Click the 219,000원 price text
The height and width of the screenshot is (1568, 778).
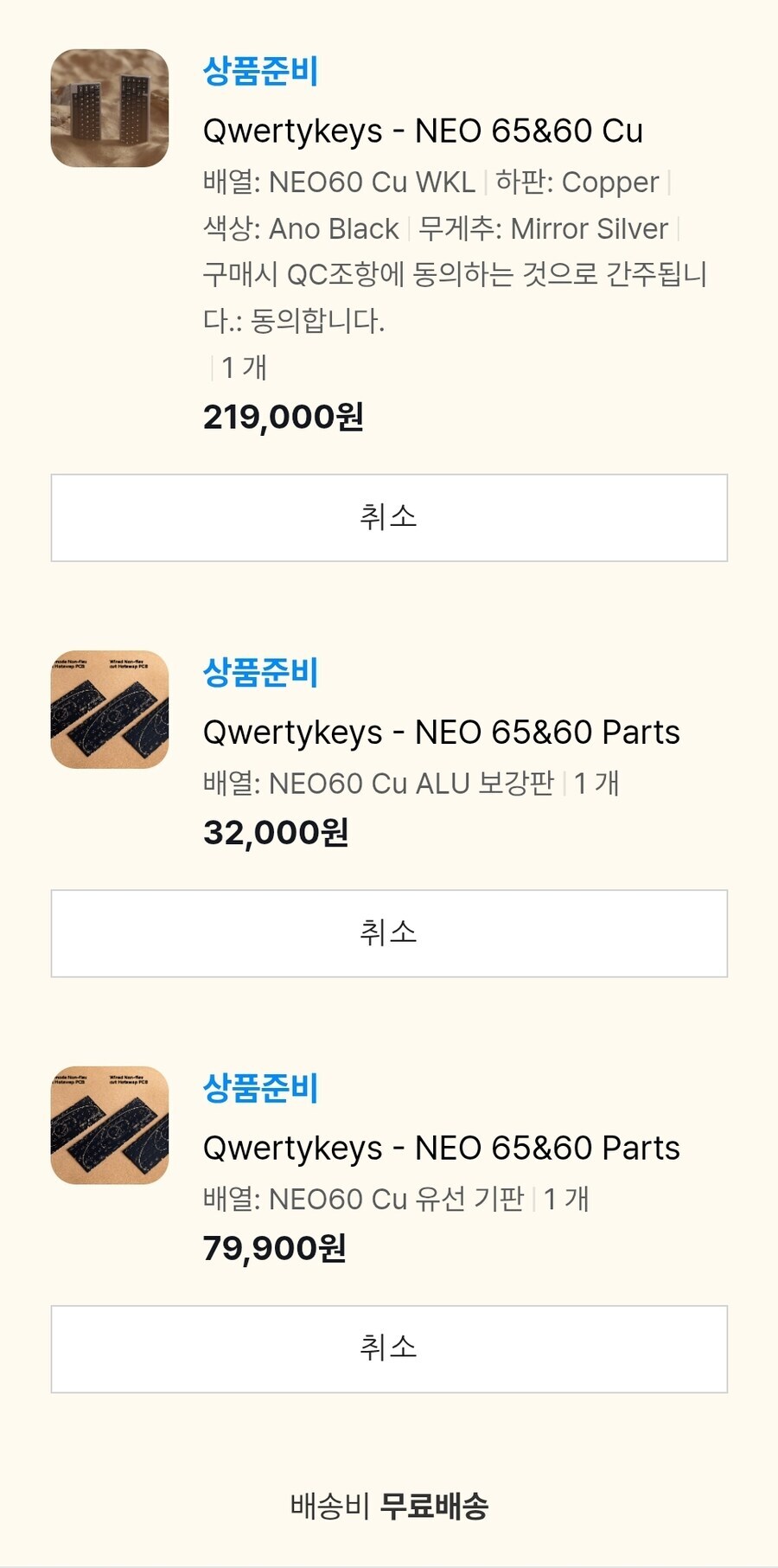(x=282, y=417)
